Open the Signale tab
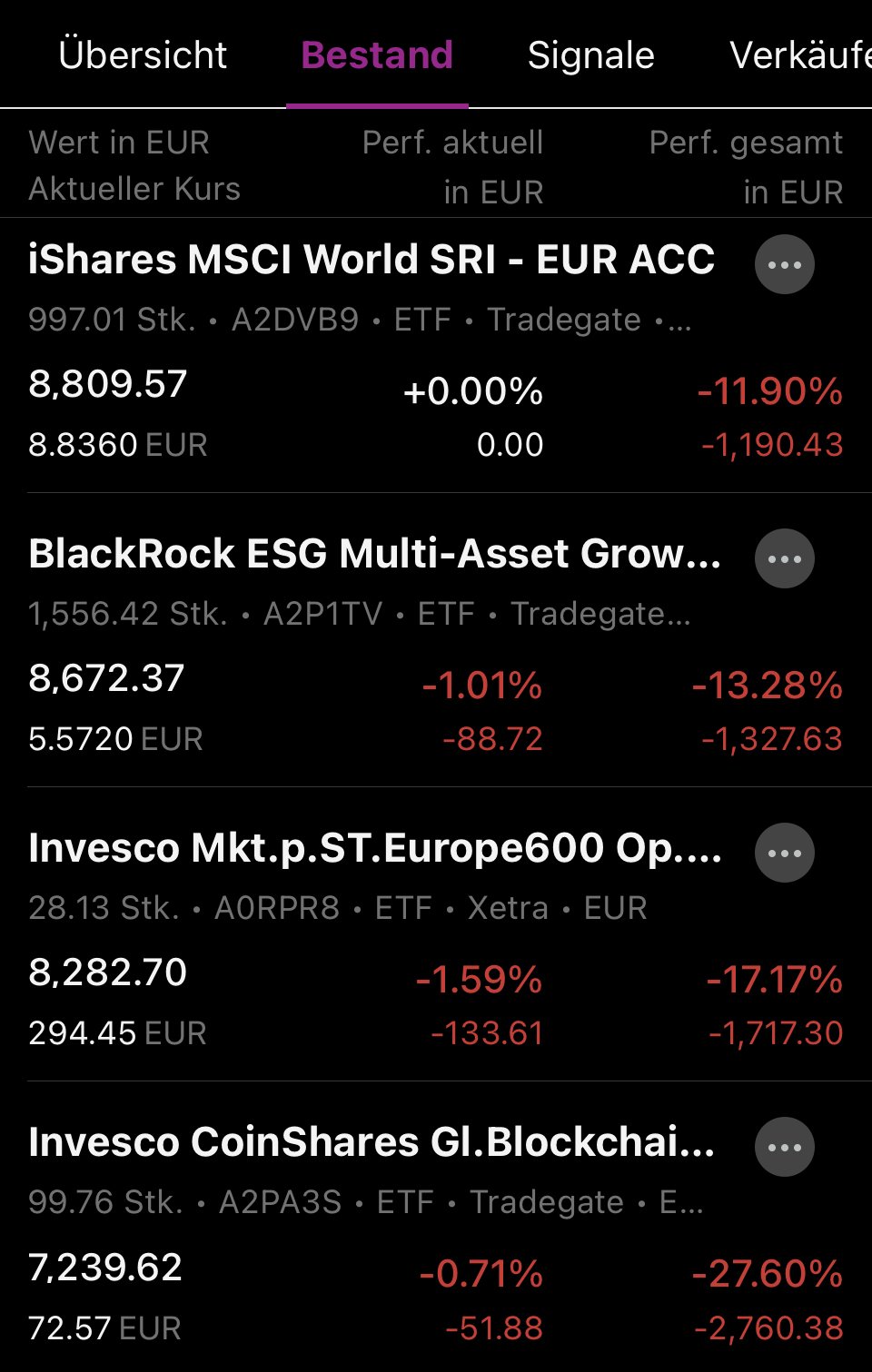This screenshot has height=1372, width=872. tap(590, 55)
